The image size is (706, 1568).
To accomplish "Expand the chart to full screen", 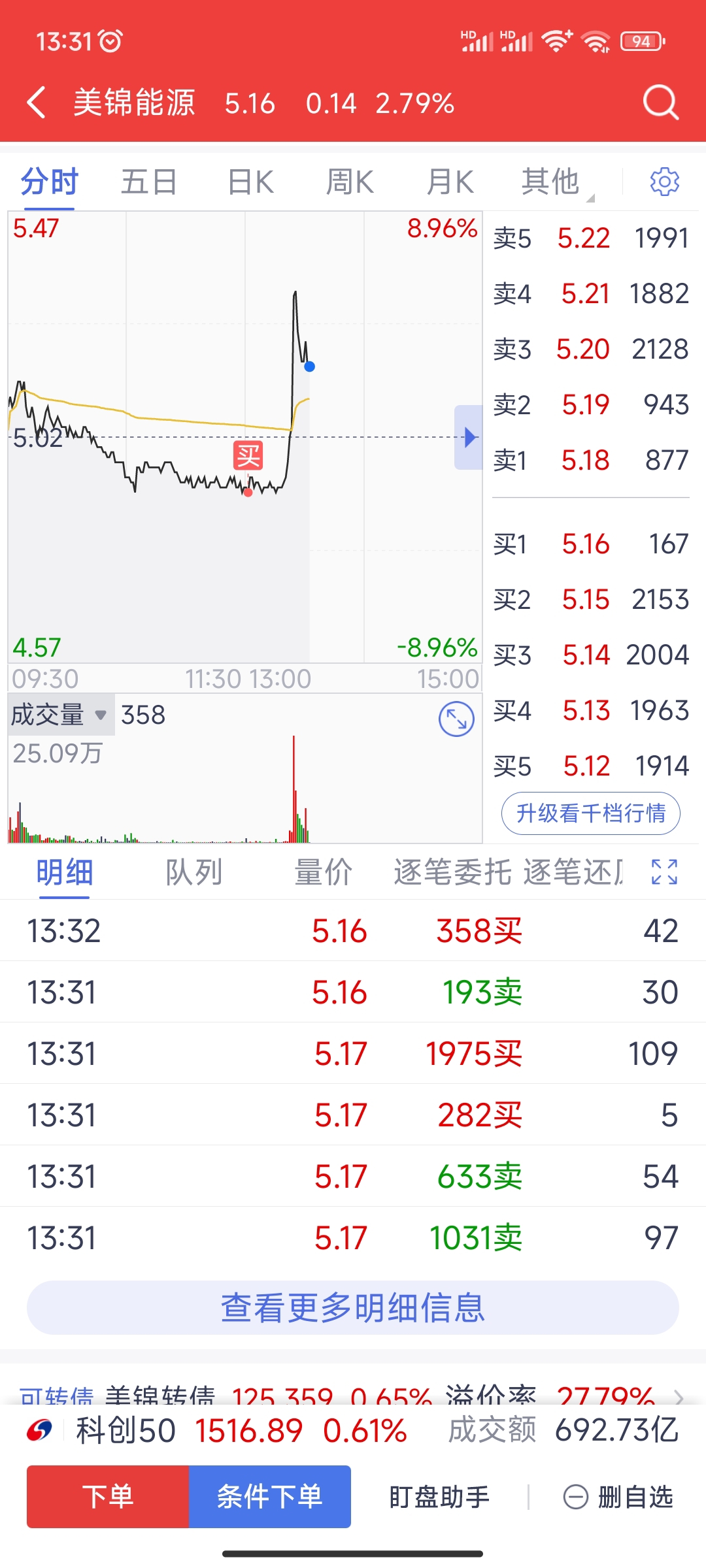I will tap(456, 719).
